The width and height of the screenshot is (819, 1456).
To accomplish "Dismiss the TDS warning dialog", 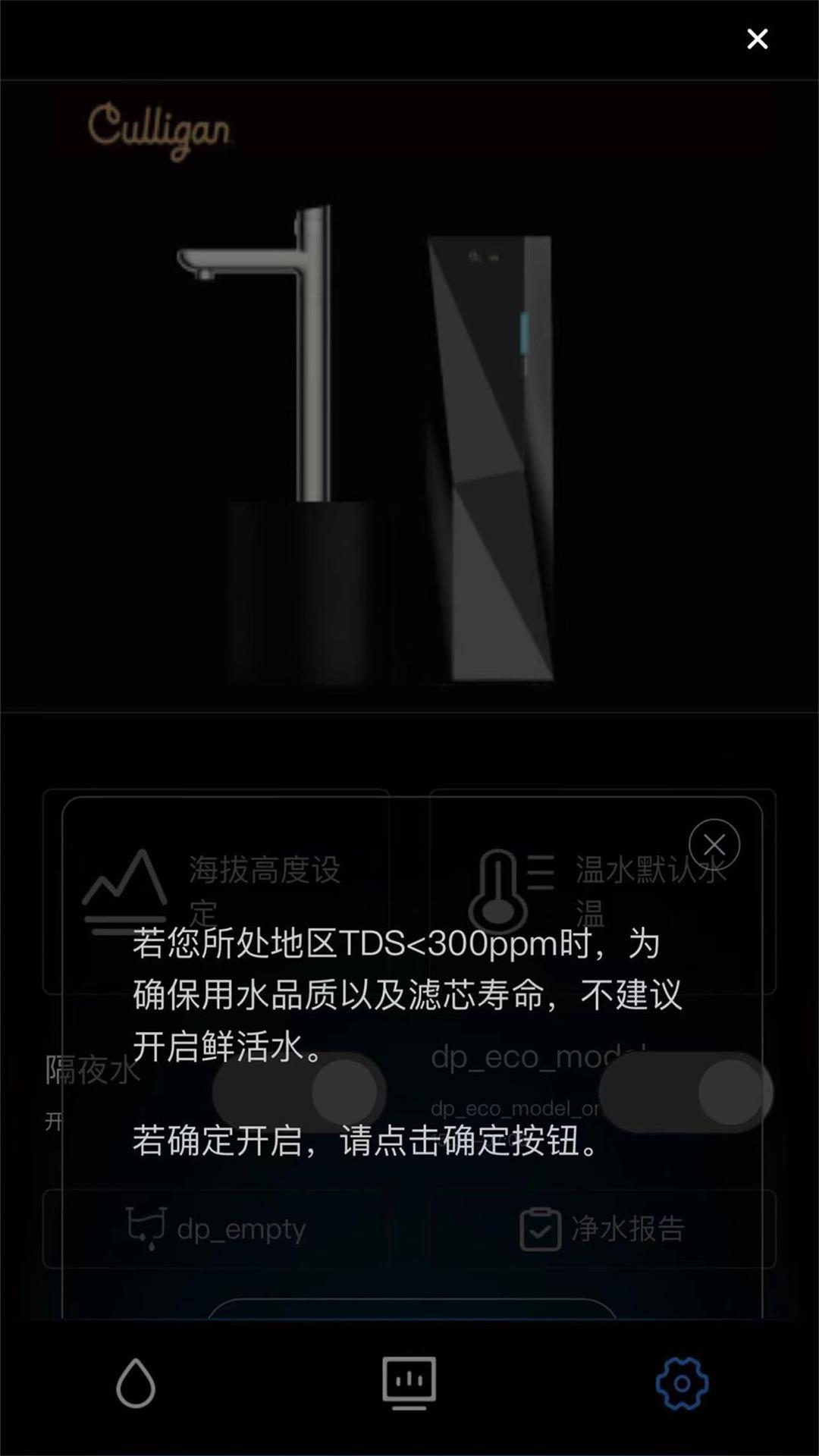I will point(714,844).
